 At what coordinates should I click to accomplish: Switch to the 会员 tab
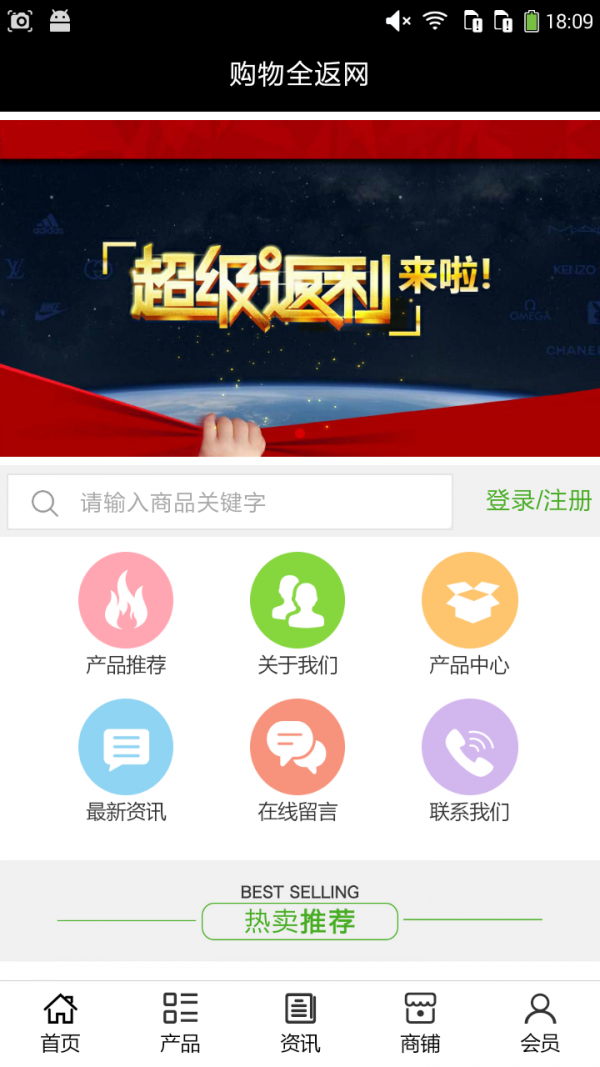click(x=540, y=1023)
